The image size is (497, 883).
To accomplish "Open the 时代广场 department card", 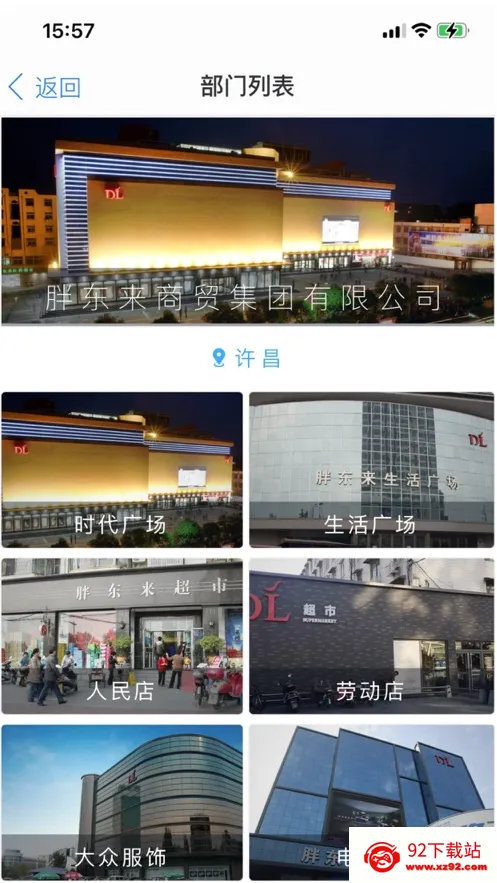I will 122,470.
